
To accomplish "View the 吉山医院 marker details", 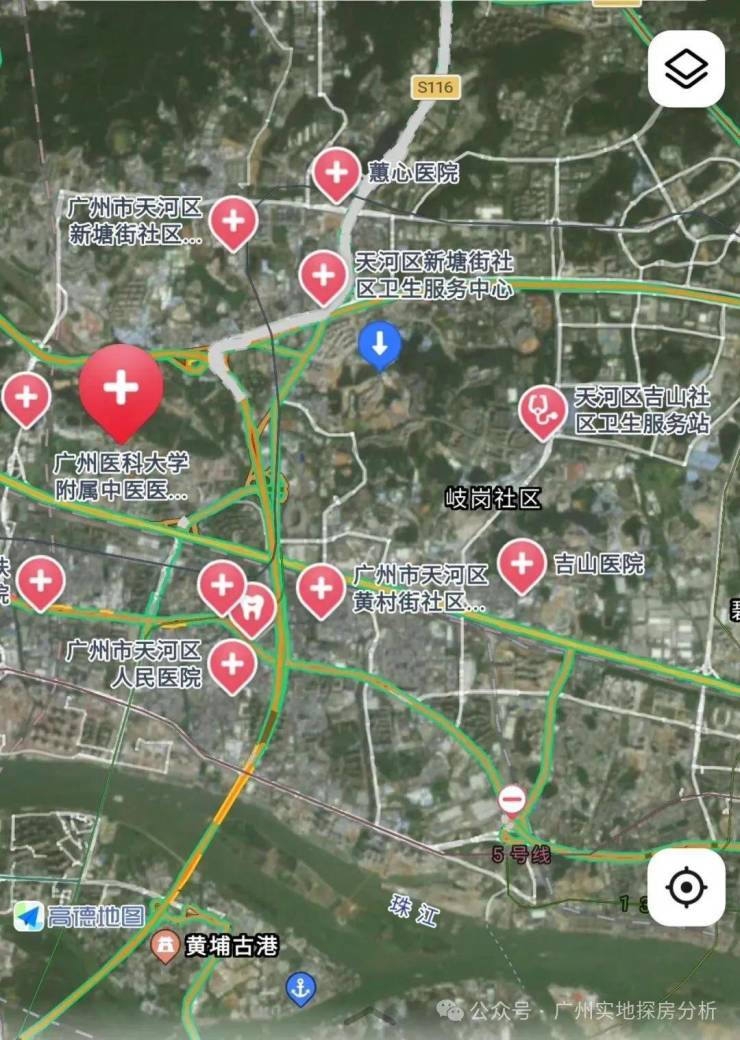I will coord(521,564).
